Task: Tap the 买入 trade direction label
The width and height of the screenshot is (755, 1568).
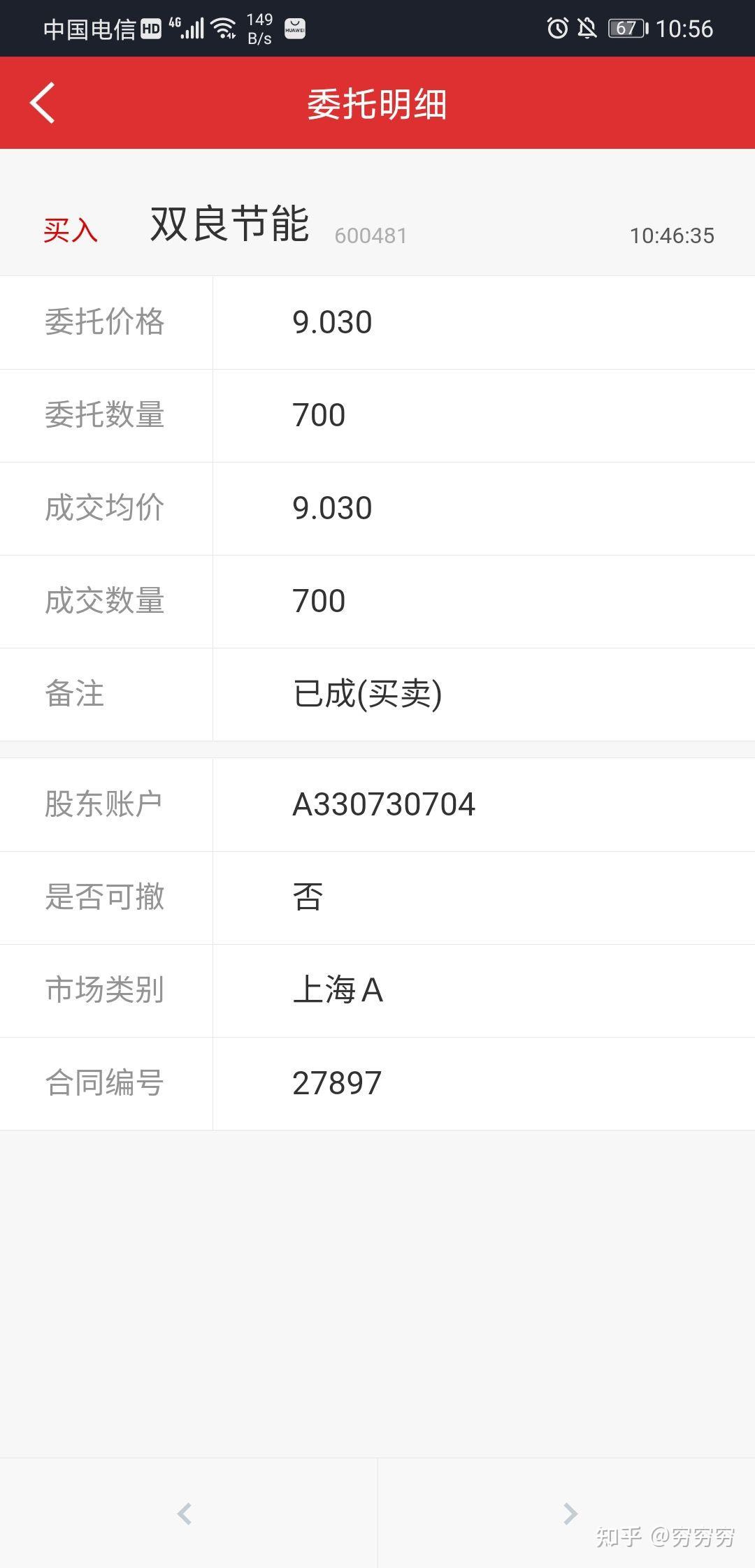Action: point(71,231)
